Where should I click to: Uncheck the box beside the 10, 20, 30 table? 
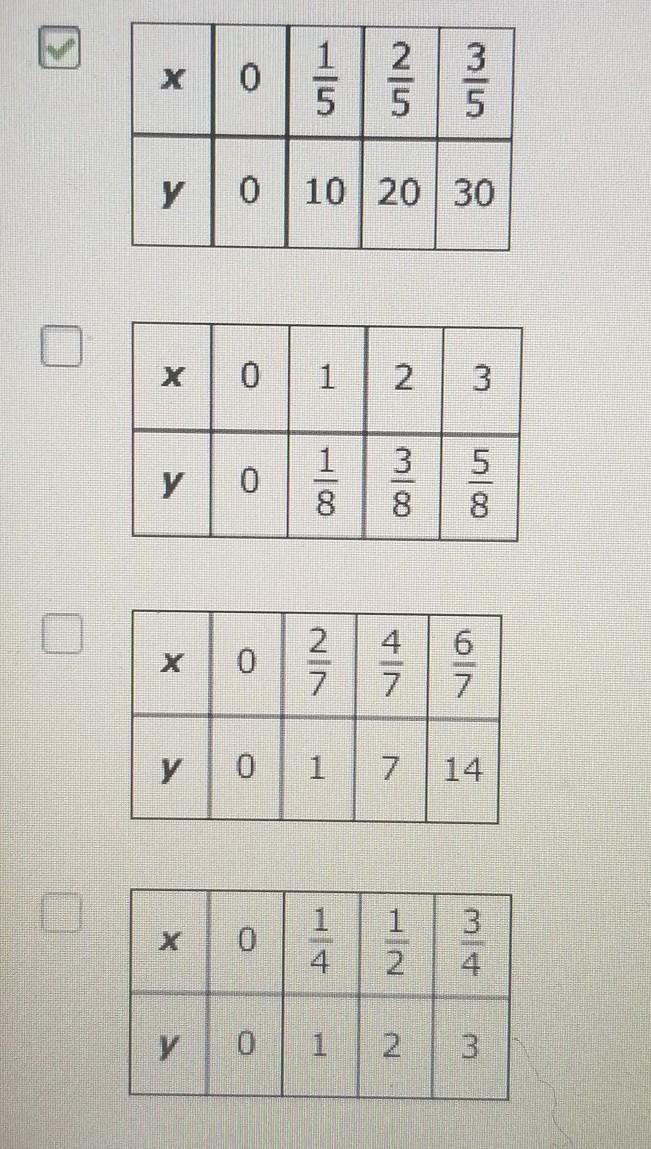(x=59, y=51)
